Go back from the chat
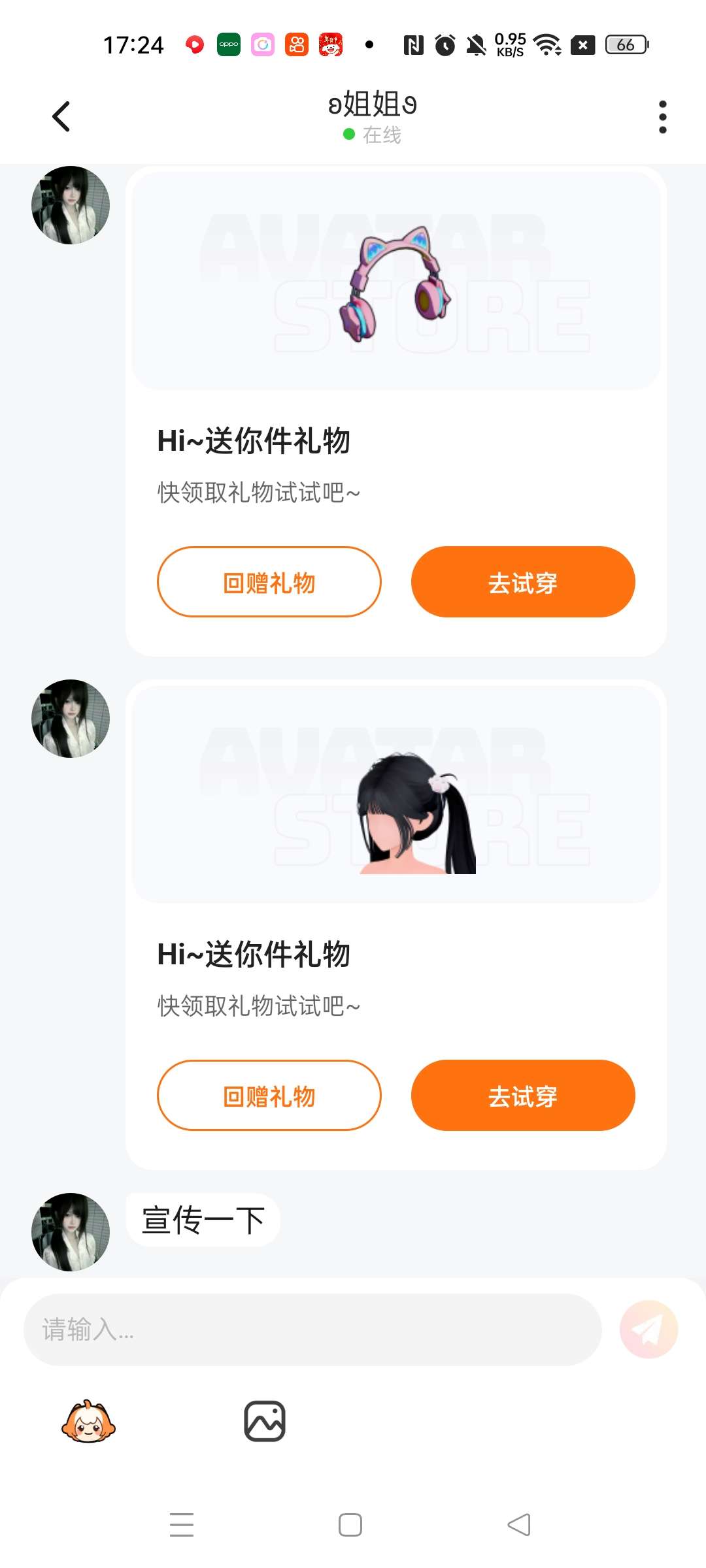The width and height of the screenshot is (706, 1568). (x=61, y=117)
